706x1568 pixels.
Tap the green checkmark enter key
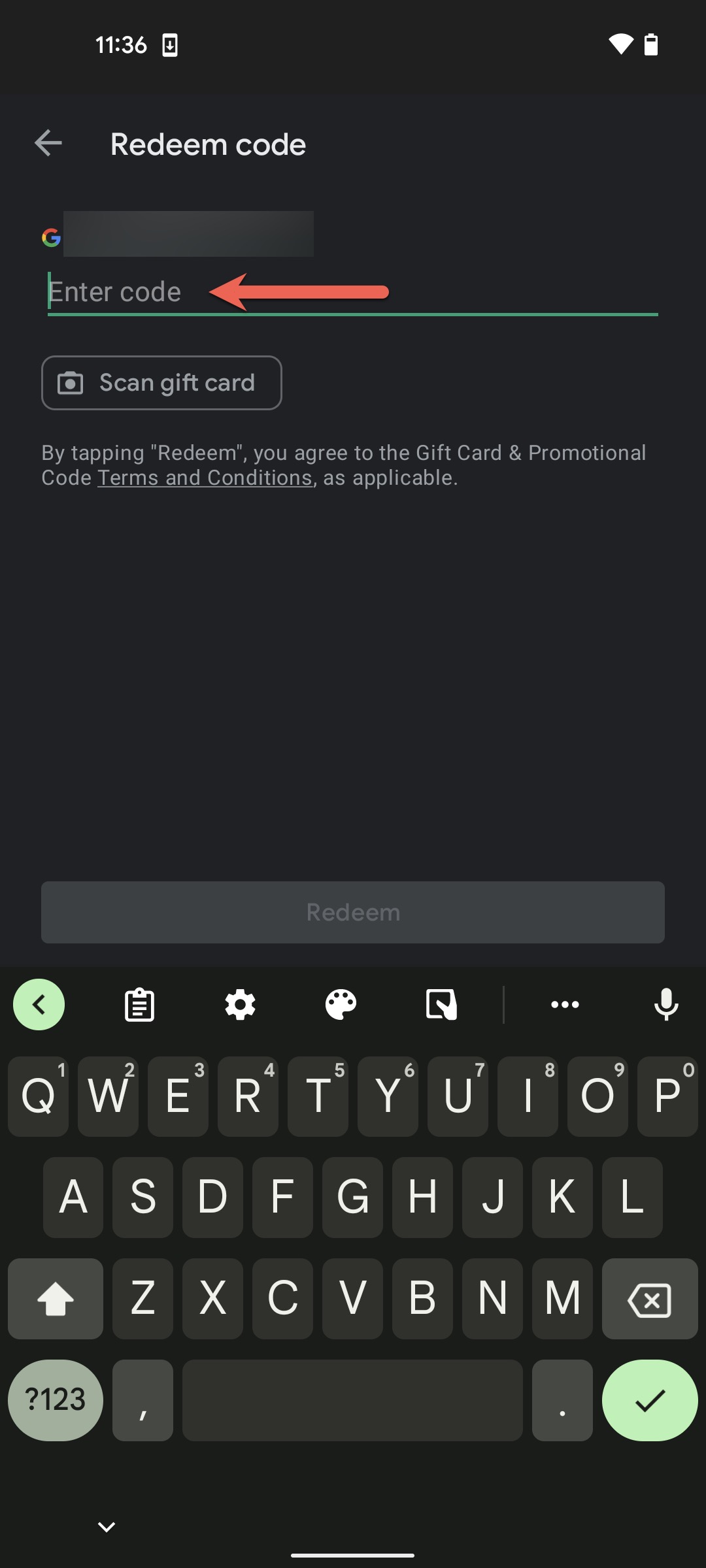(x=649, y=1400)
